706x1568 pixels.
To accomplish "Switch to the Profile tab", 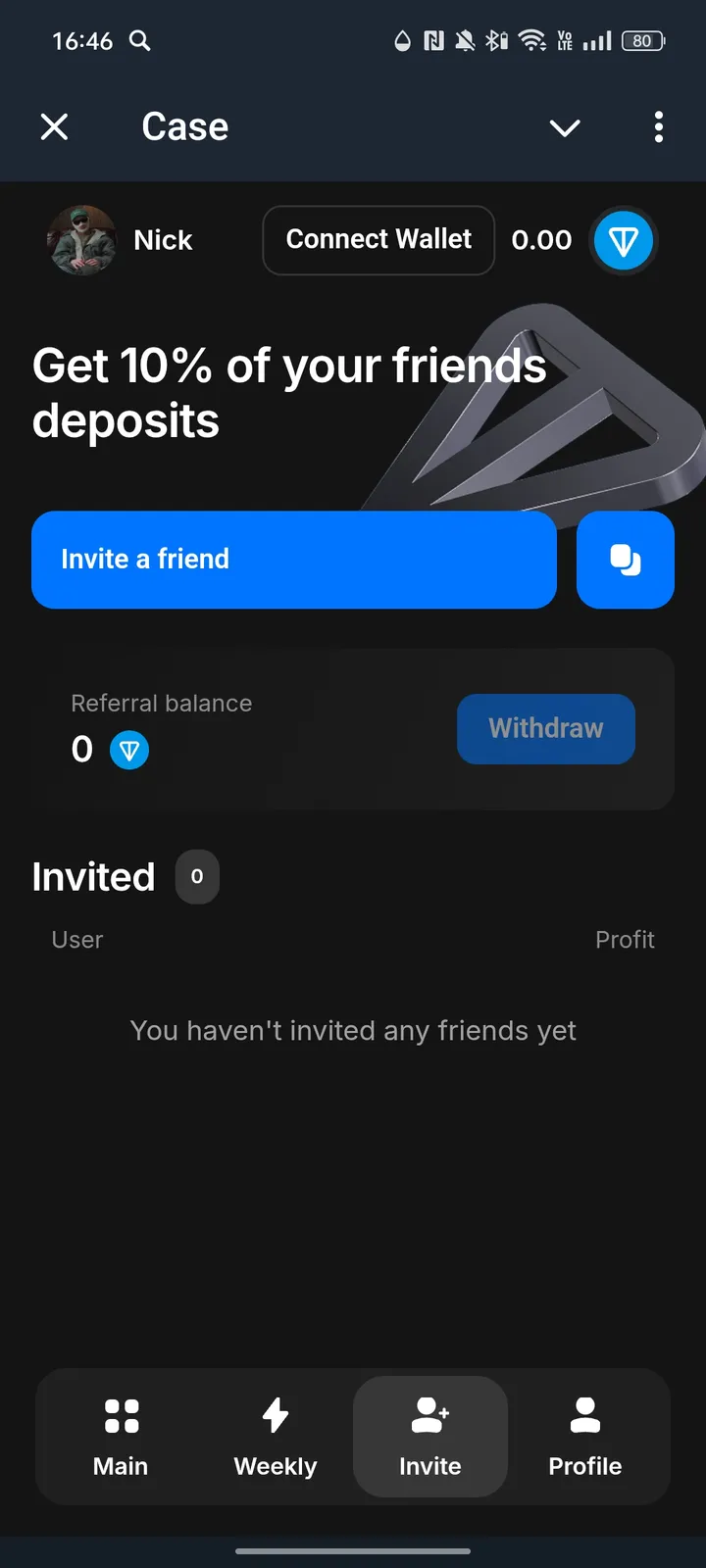I will point(584,1437).
